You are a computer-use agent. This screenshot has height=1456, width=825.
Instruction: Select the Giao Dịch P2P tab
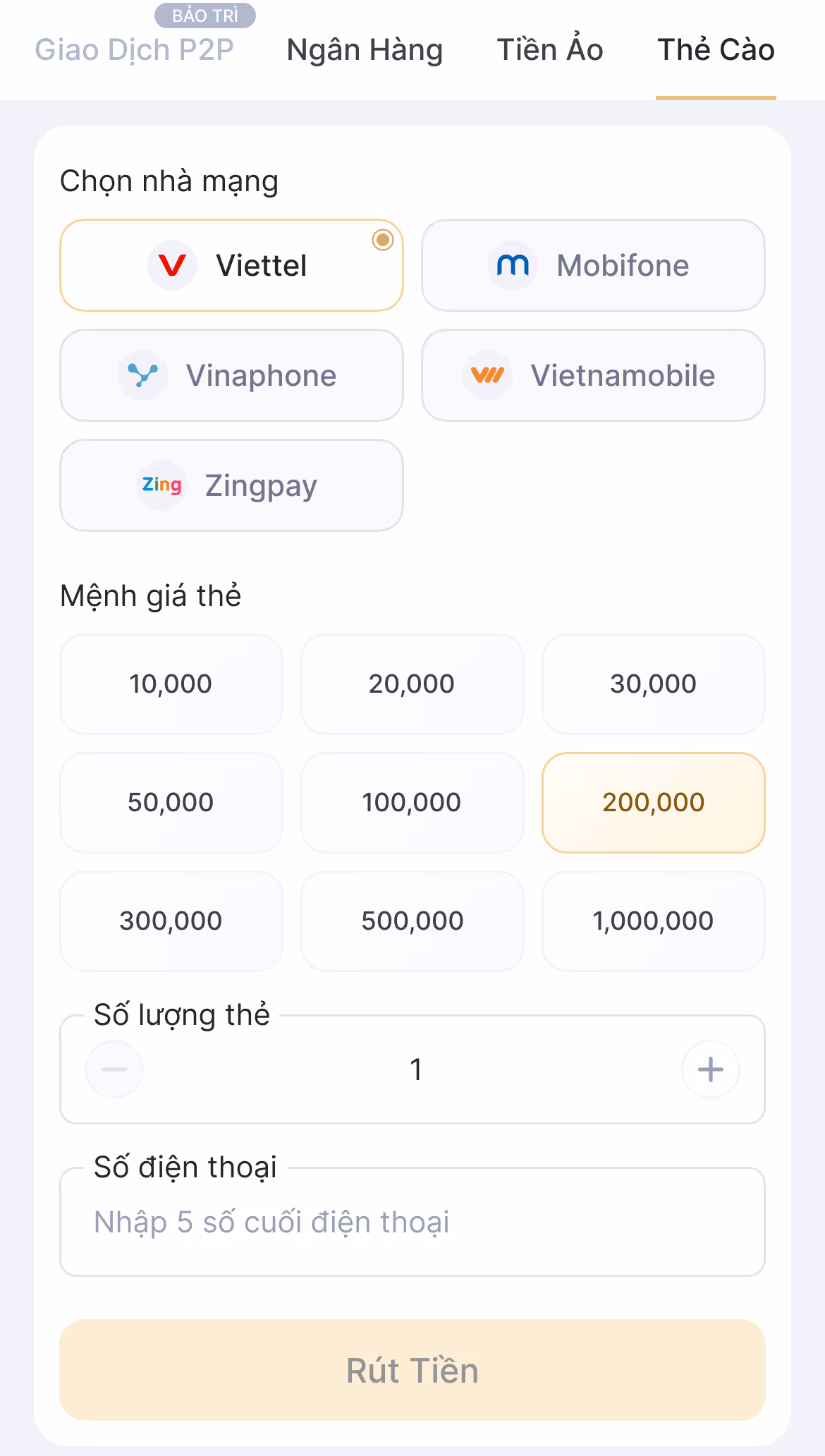pyautogui.click(x=134, y=50)
